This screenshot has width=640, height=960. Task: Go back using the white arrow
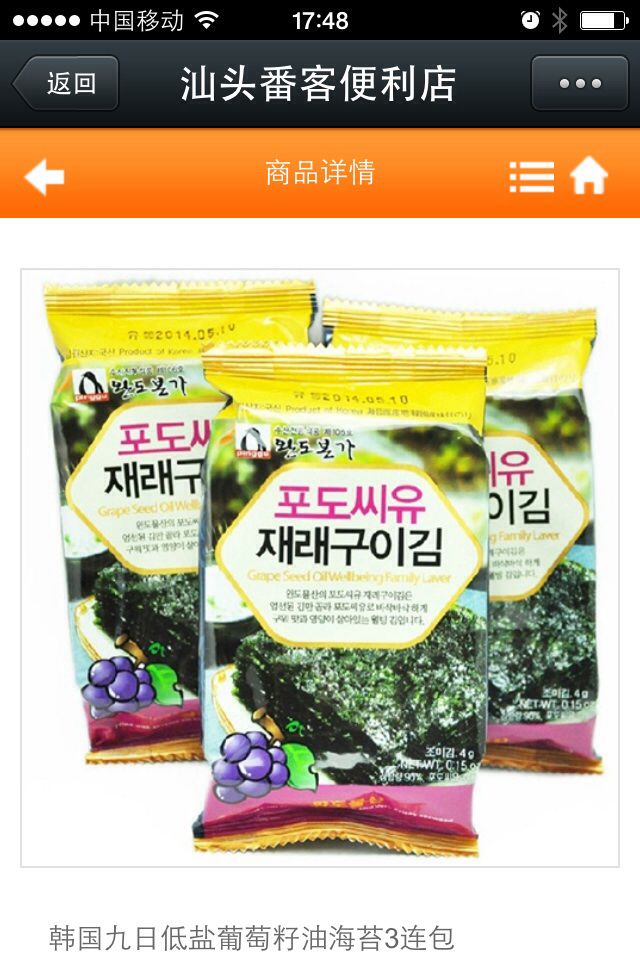pyautogui.click(x=44, y=177)
